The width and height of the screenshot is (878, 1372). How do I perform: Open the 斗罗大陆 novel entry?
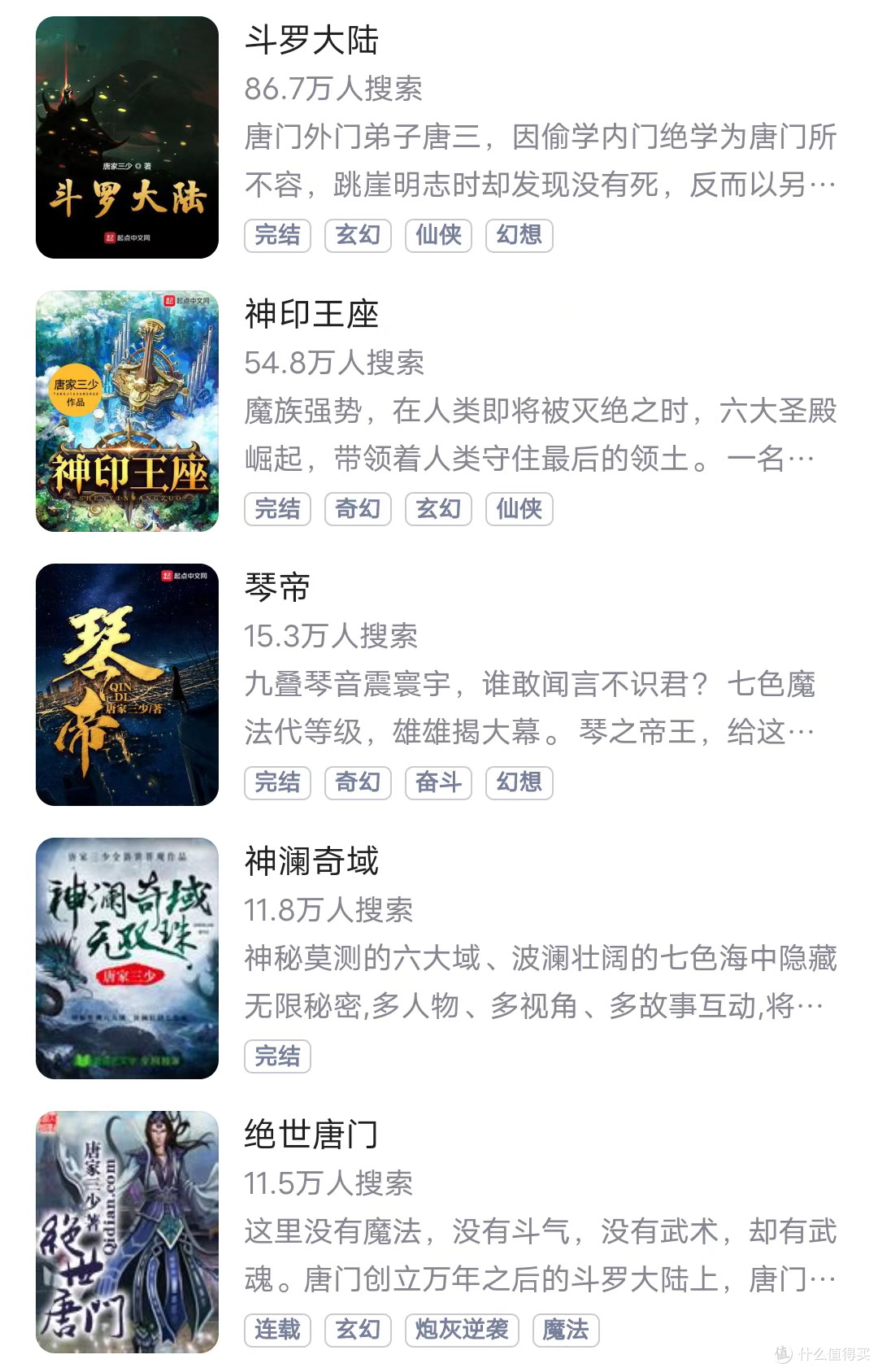point(311,40)
